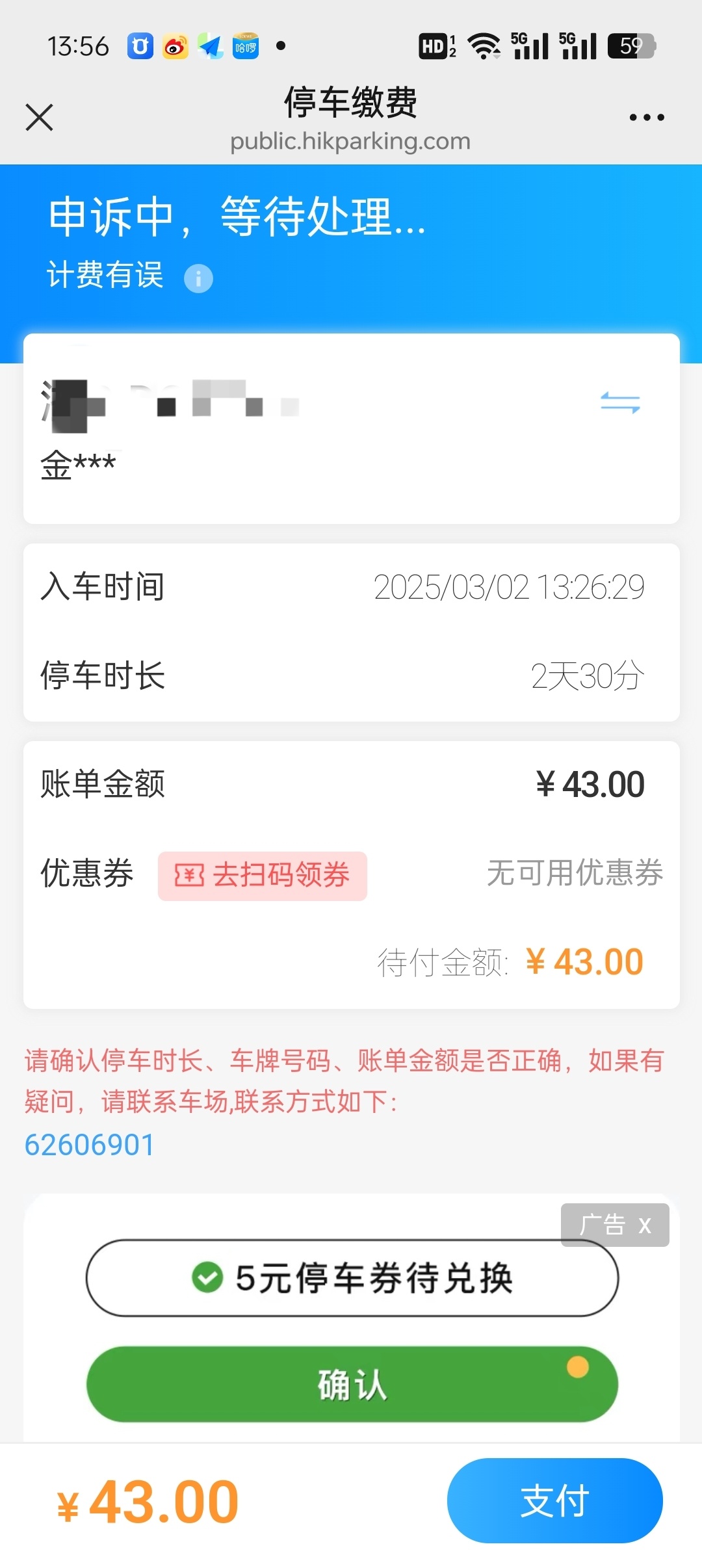The width and height of the screenshot is (702, 1568).
Task: Close the parking payment page
Action: point(39,118)
